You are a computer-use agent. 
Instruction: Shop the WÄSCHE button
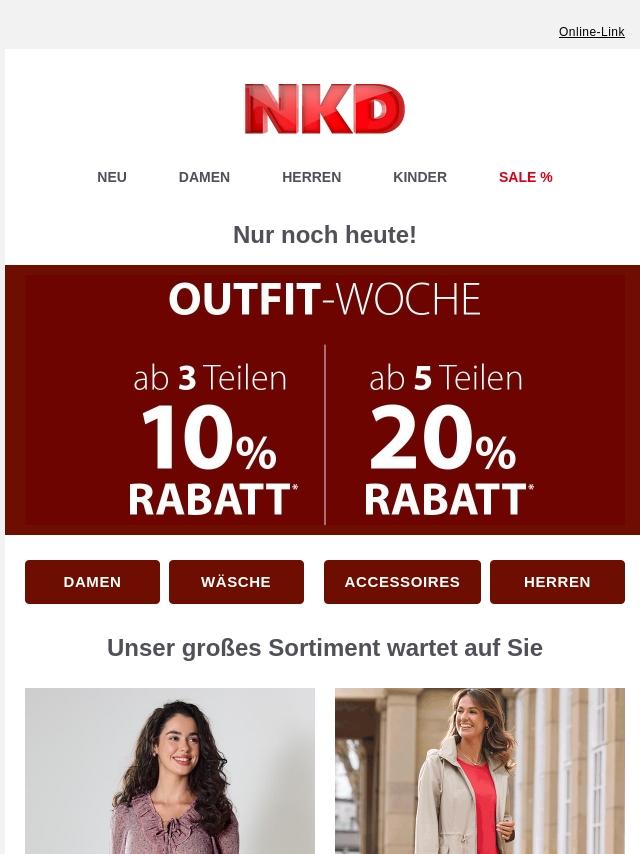tap(236, 582)
